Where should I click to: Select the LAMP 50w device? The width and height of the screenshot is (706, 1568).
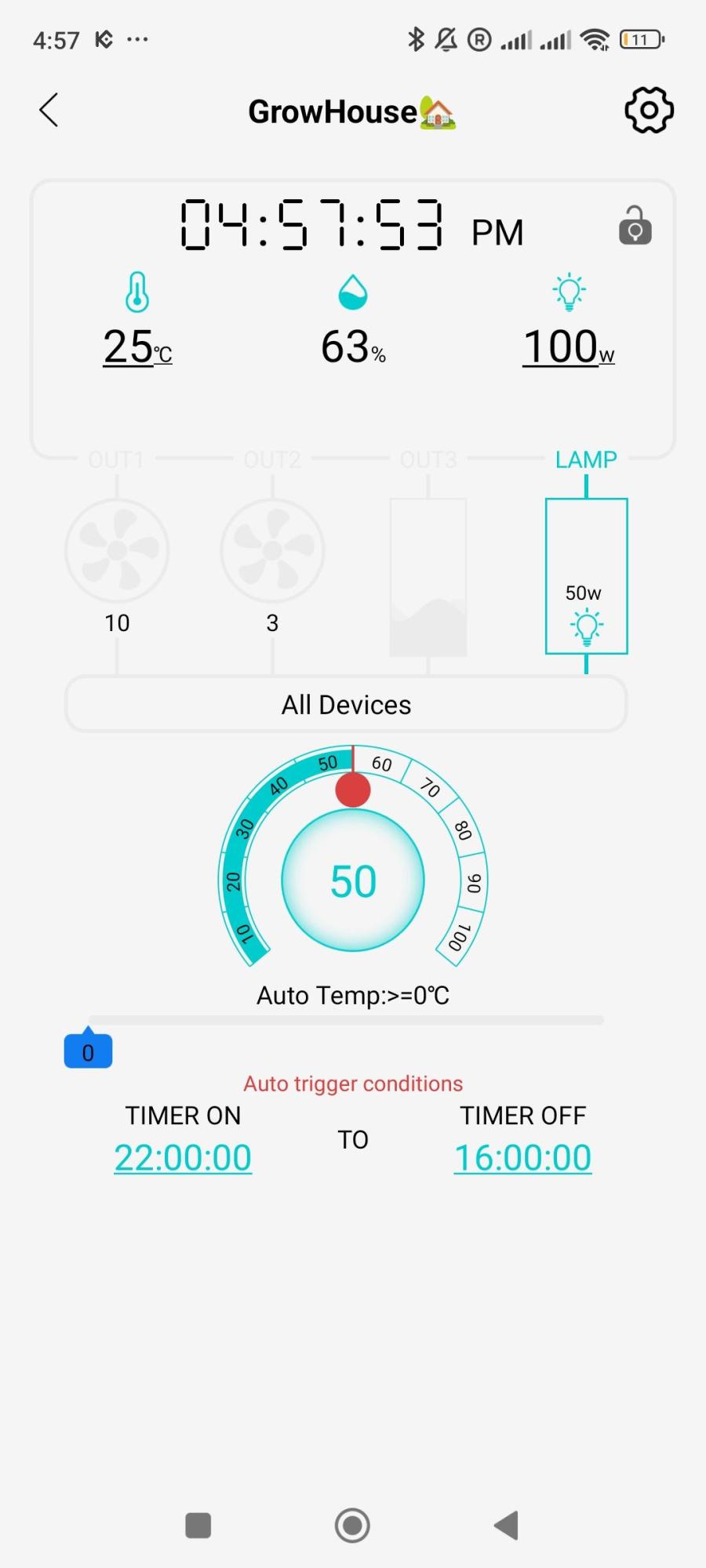(586, 576)
